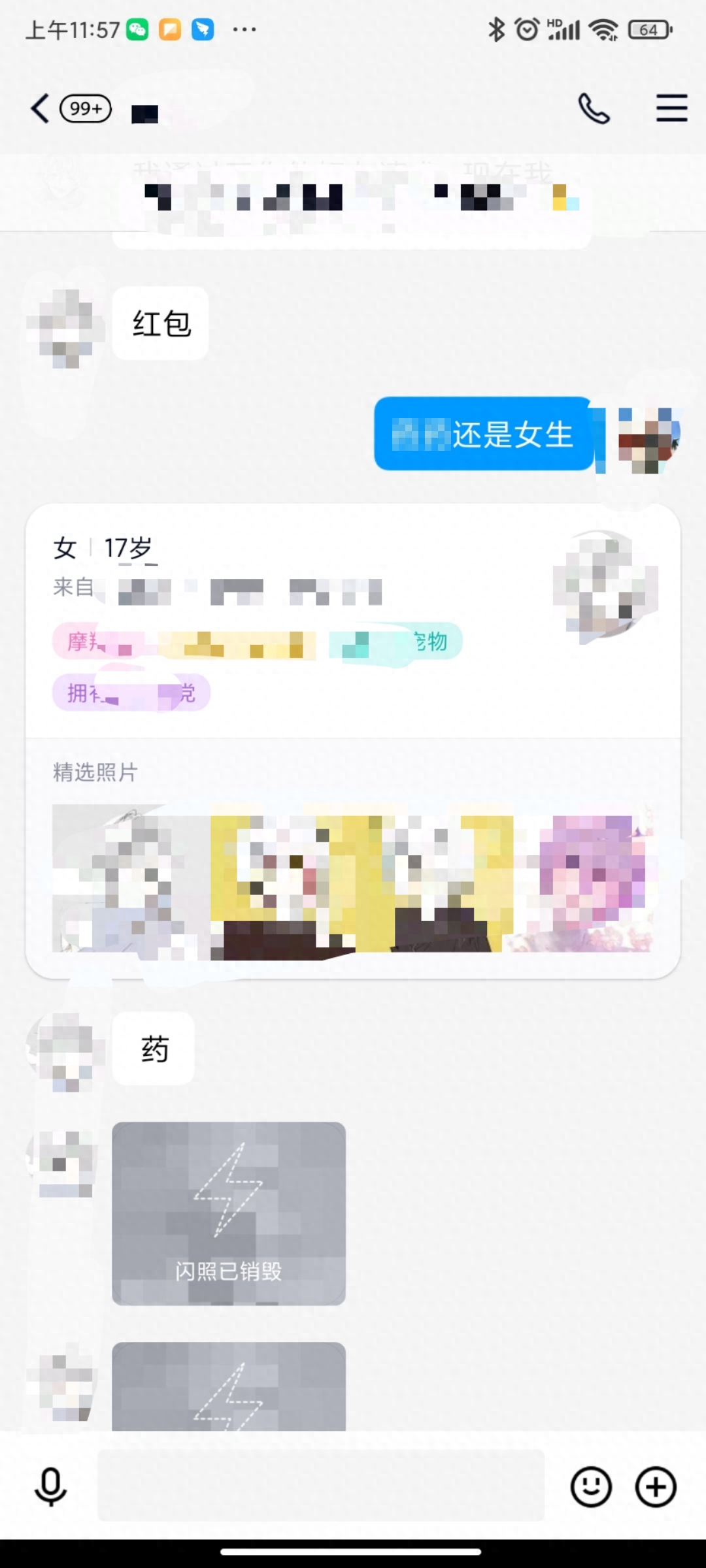Open the emoji picker

591,1486
